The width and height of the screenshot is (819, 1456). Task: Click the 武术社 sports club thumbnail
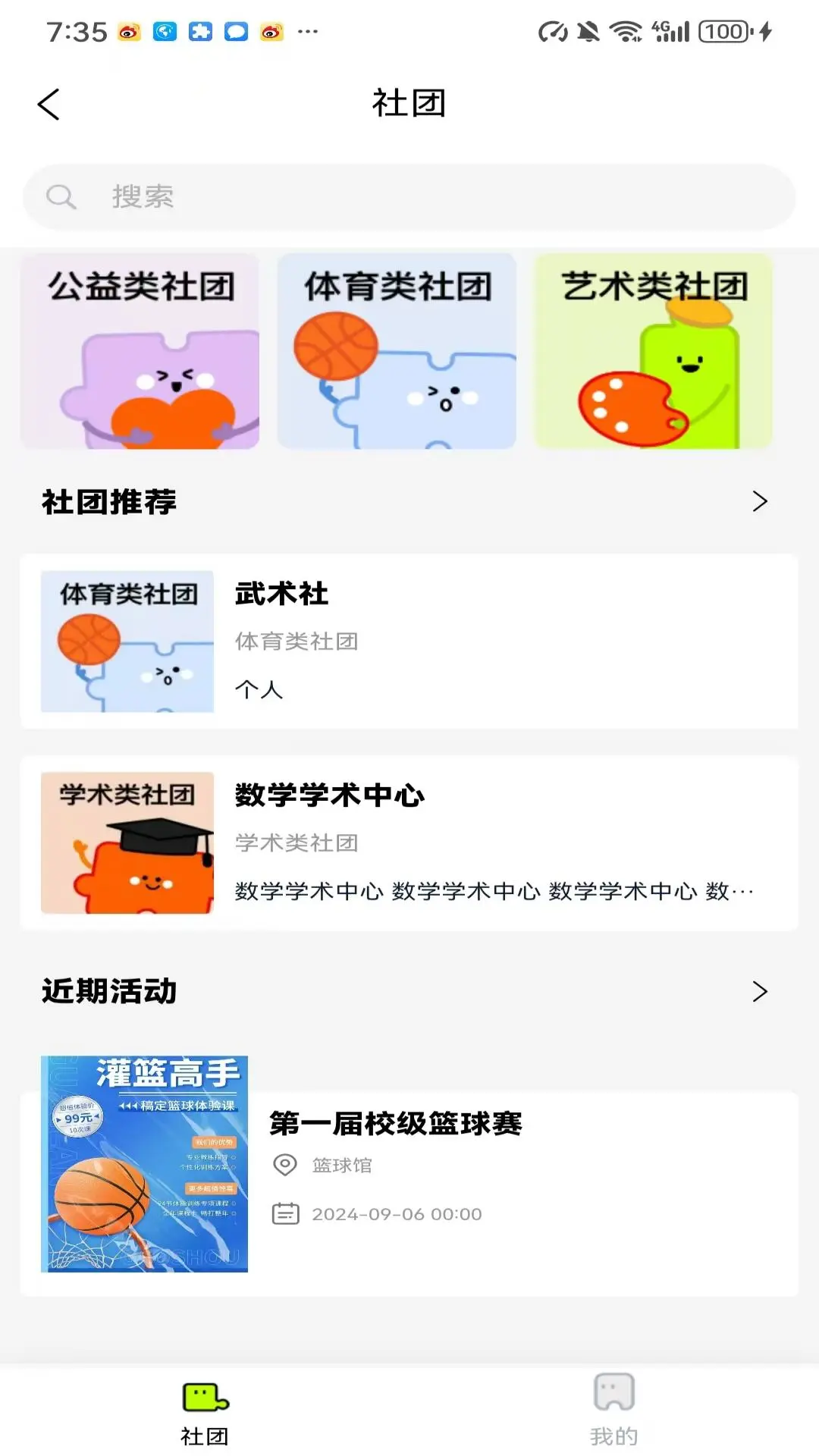pos(126,641)
